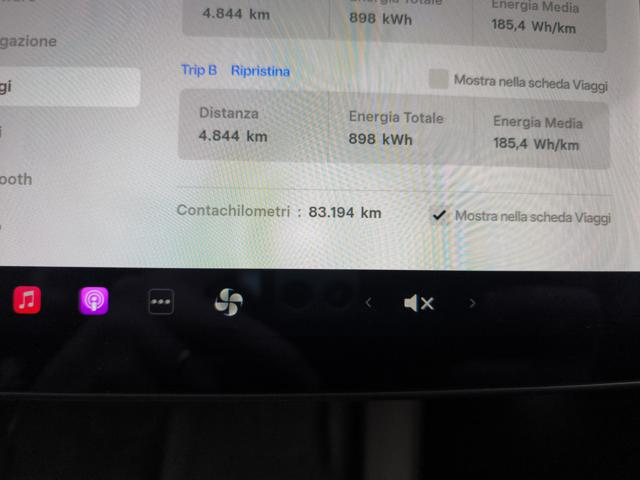Uncheck Mostra nella scheda Viaggi for Contachilometri

[438, 214]
